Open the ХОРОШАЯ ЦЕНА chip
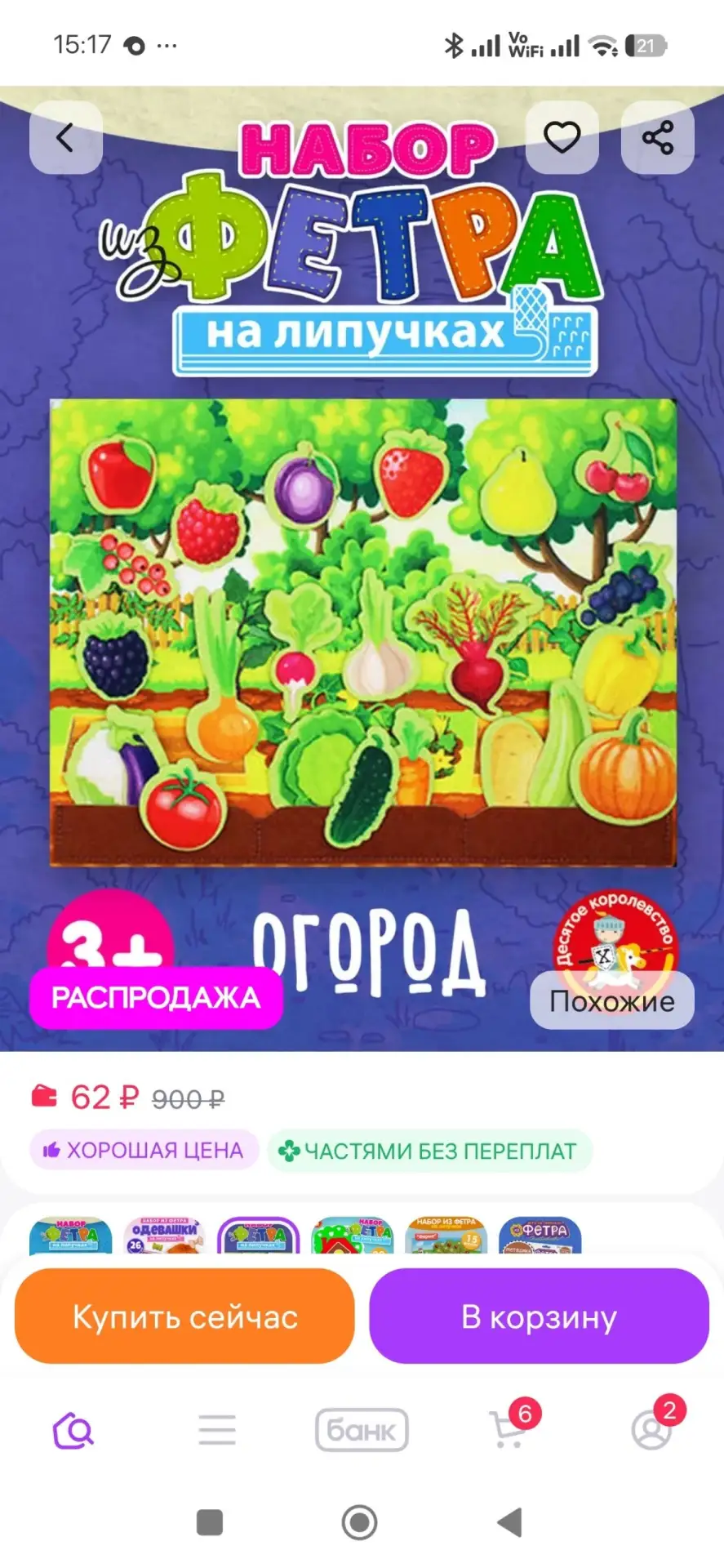This screenshot has height=1568, width=724. pos(144,1151)
